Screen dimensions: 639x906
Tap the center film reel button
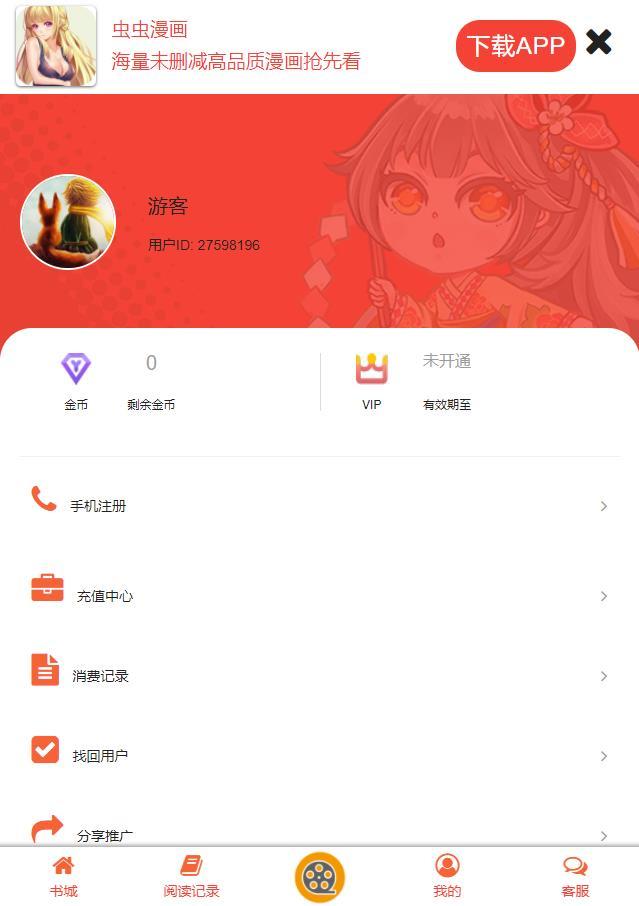(319, 877)
